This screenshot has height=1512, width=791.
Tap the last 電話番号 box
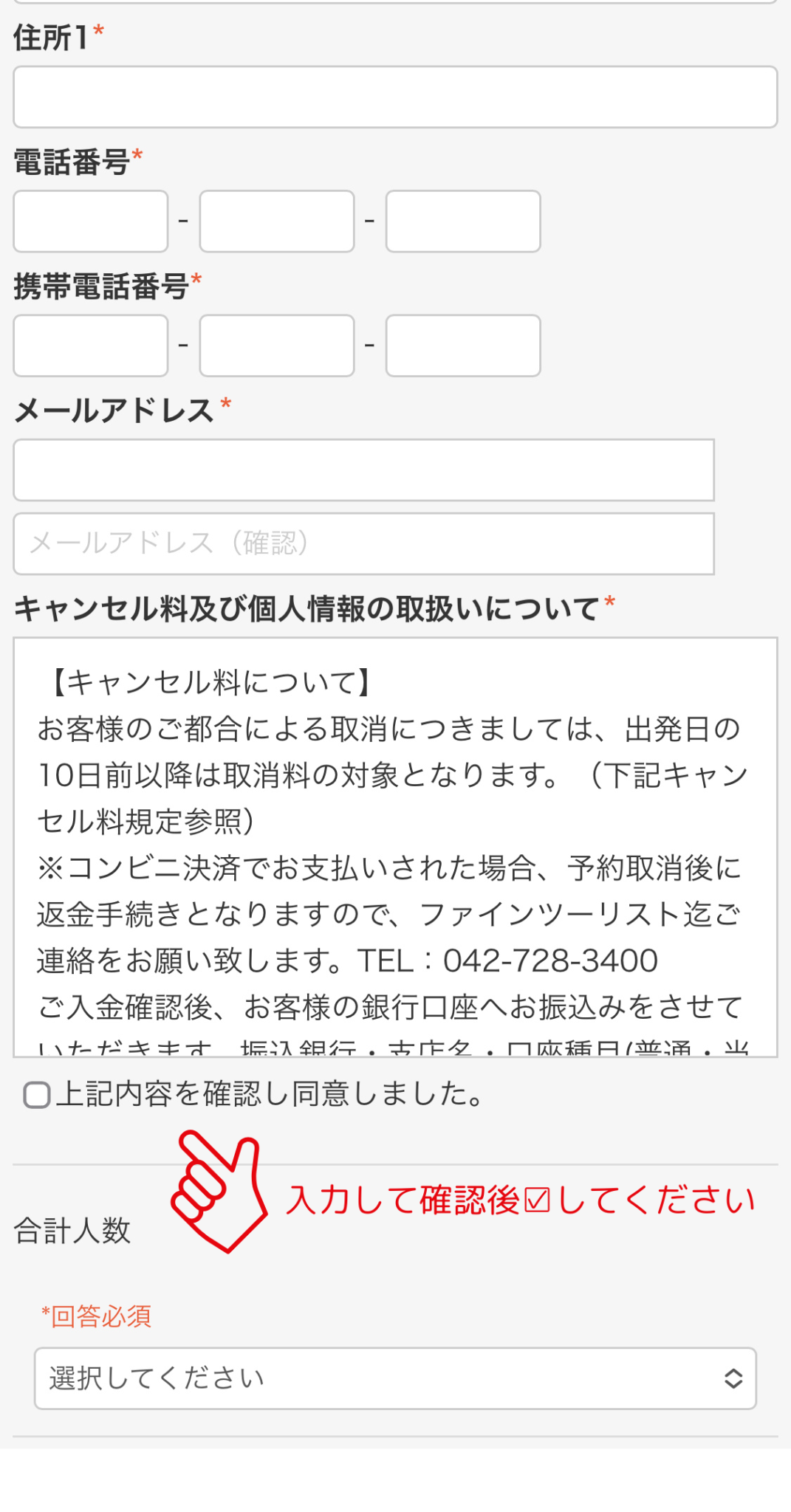463,221
